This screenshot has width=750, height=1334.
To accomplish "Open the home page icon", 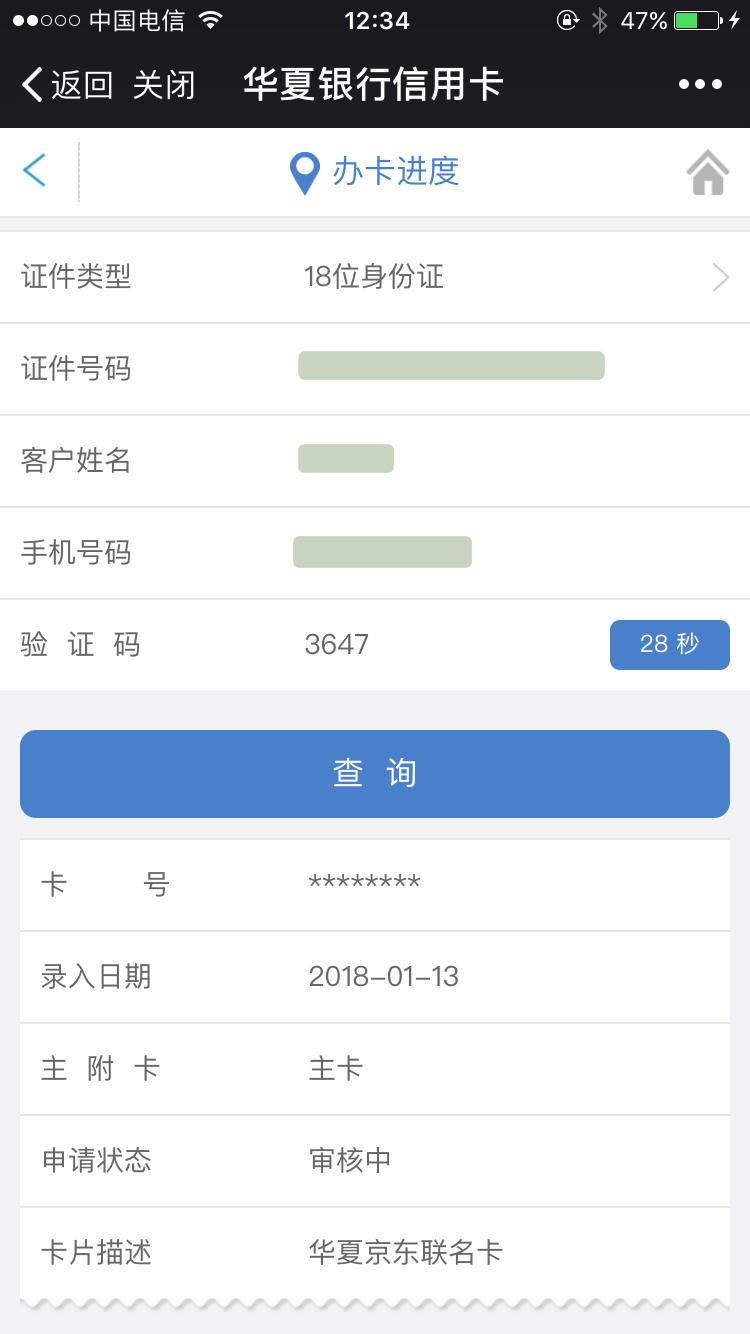I will click(707, 172).
